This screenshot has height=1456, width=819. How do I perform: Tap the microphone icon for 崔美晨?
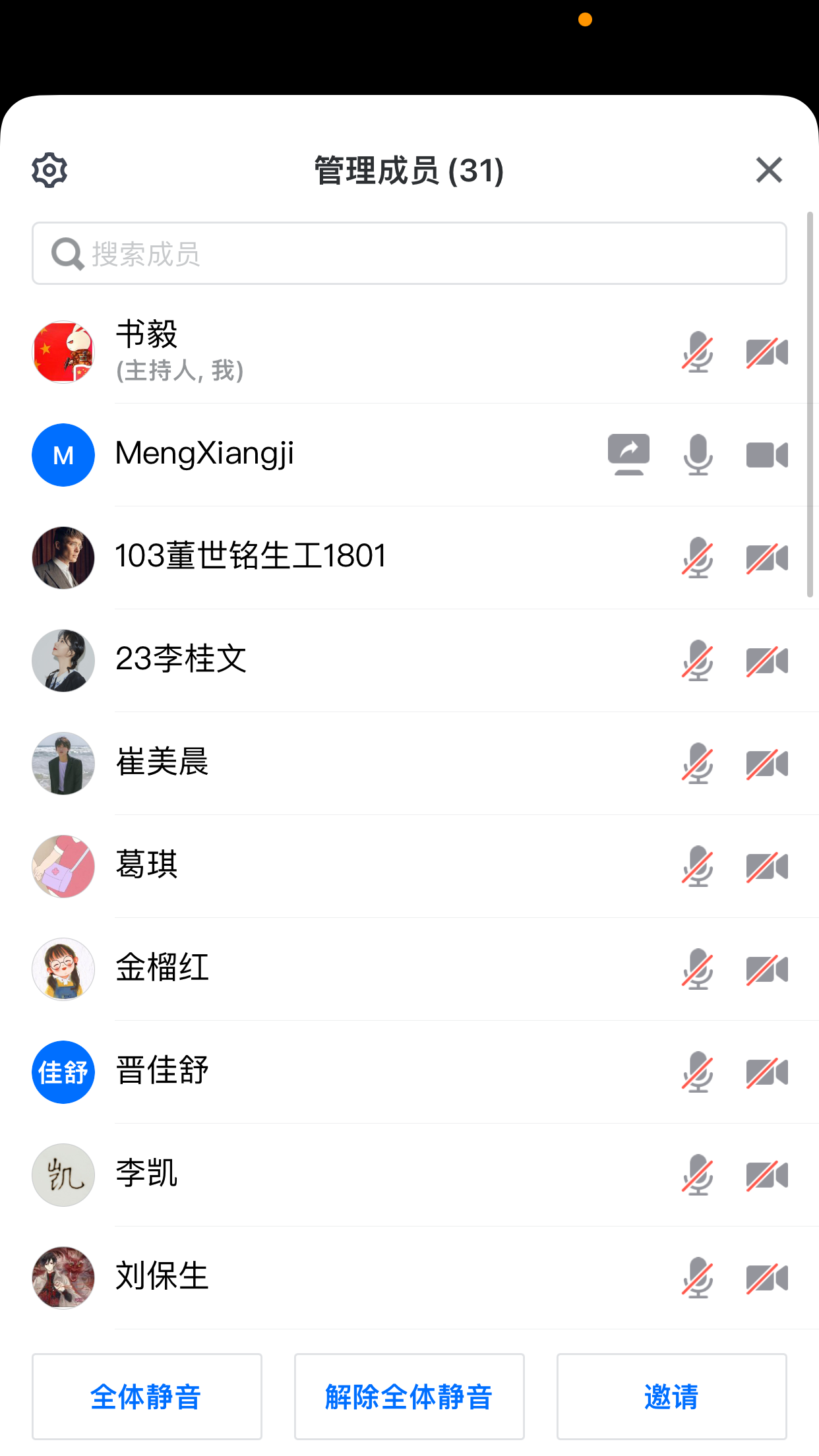[x=698, y=764]
